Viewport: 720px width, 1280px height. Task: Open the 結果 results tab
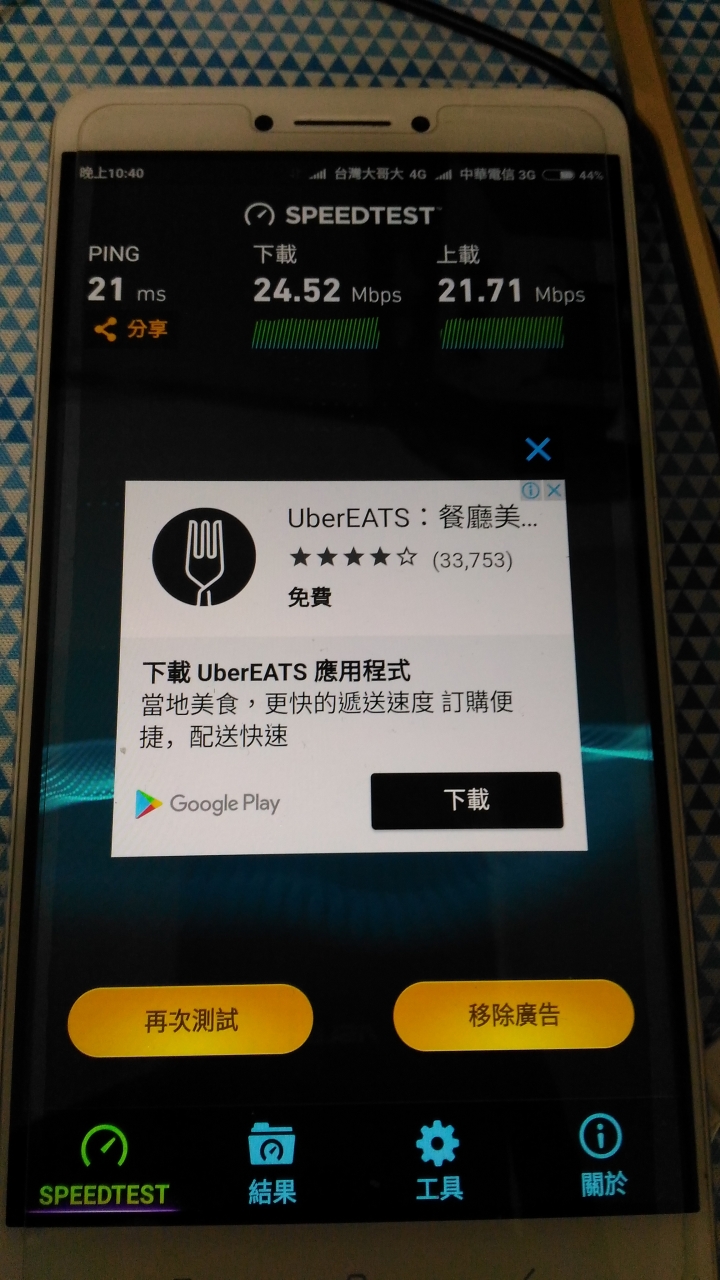[x=272, y=1165]
